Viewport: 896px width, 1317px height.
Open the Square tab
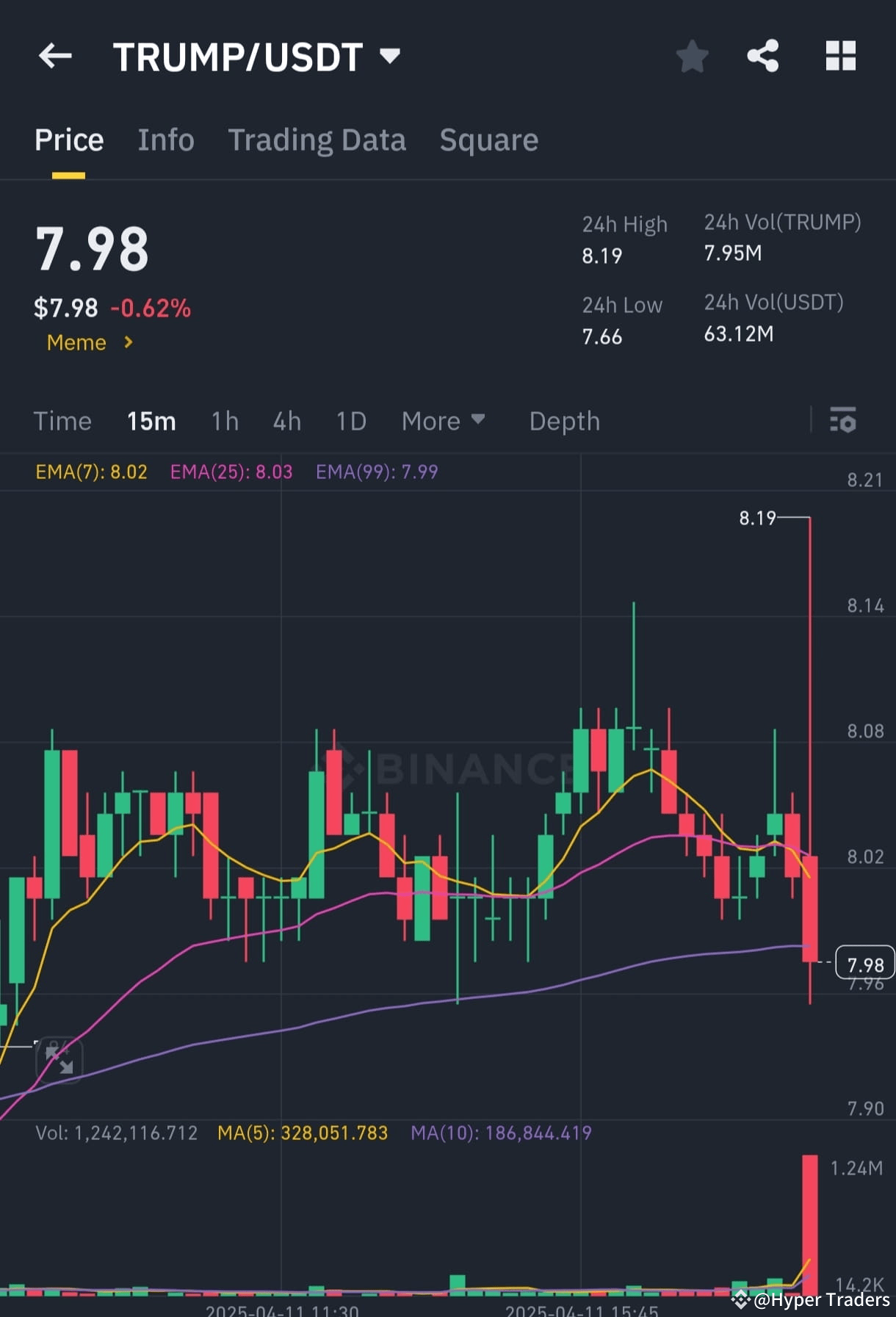tap(488, 140)
